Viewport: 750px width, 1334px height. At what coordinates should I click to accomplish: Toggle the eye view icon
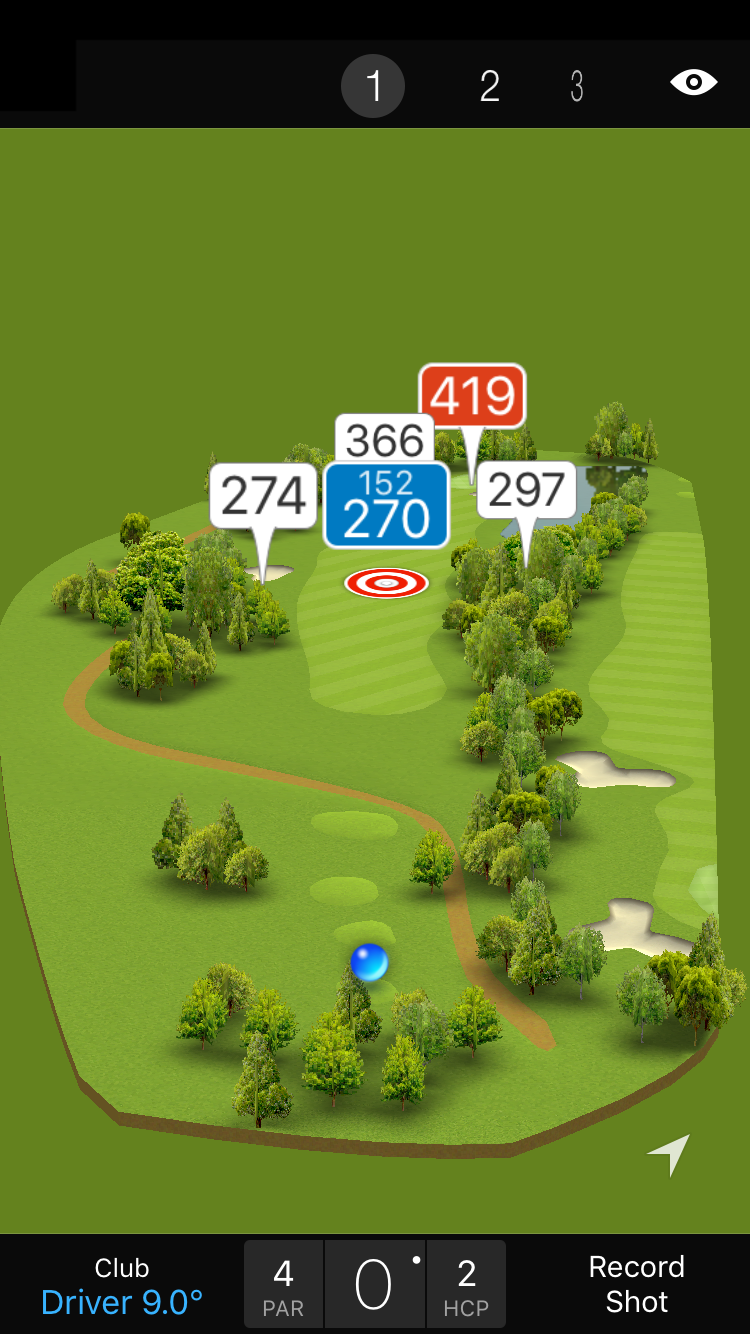[x=693, y=82]
